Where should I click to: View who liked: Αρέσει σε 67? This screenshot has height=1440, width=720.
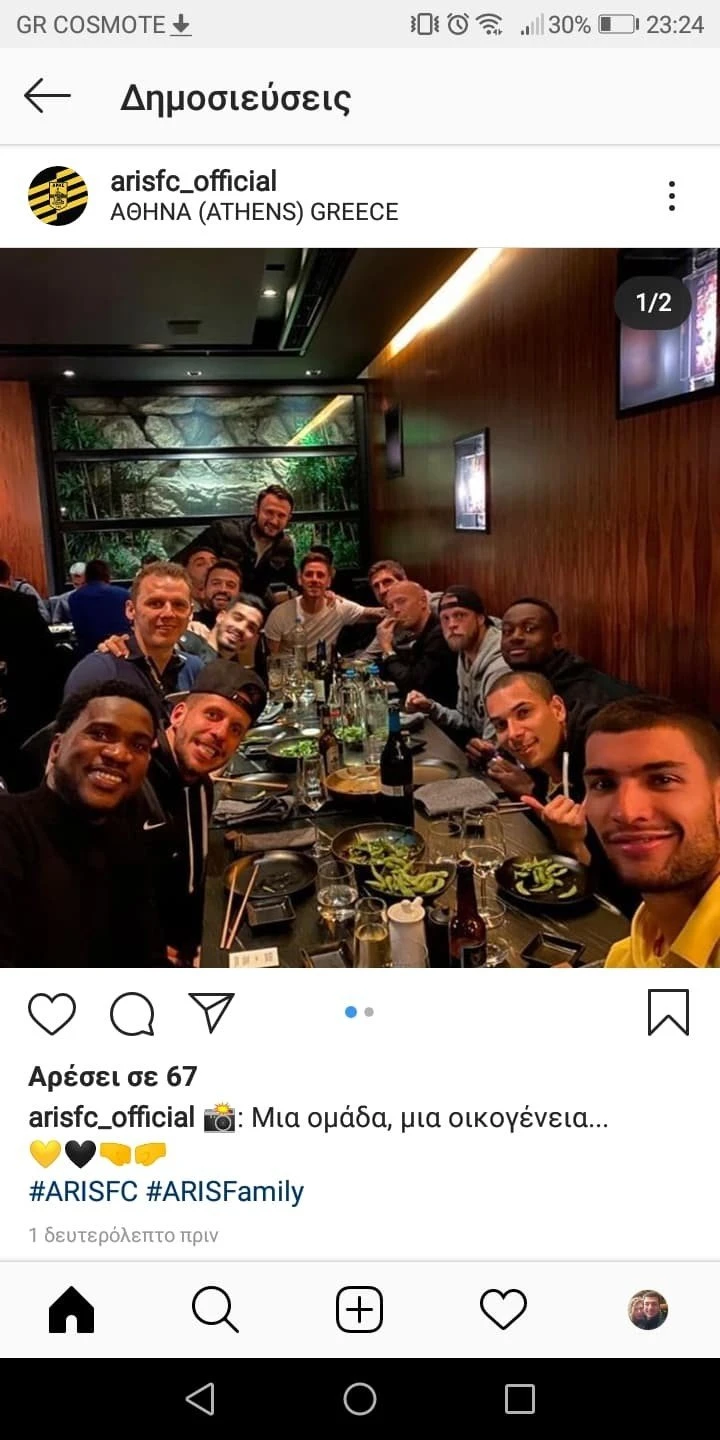click(112, 1076)
